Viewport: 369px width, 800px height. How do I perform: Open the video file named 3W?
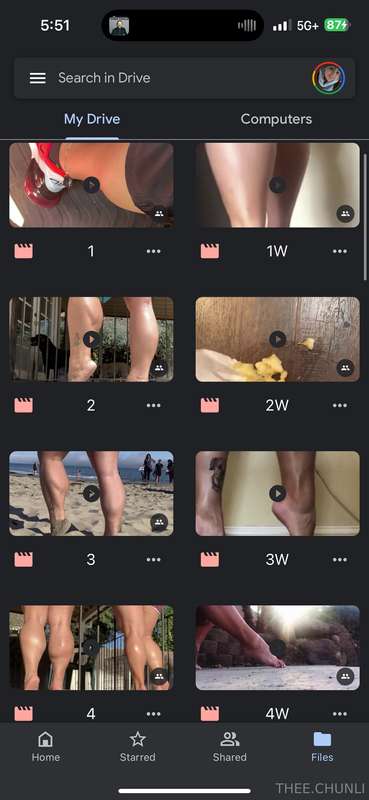(x=277, y=493)
